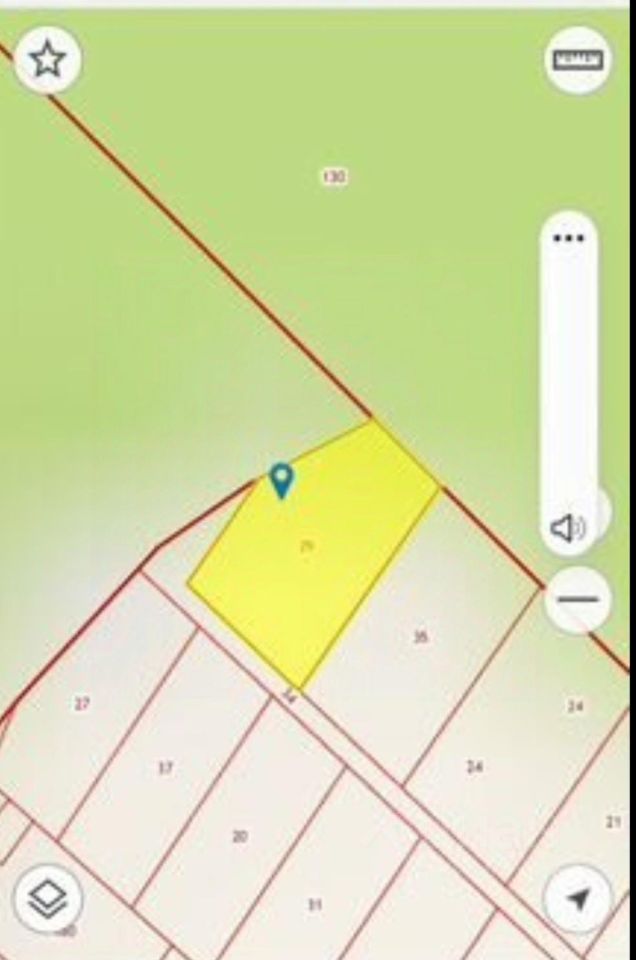The image size is (636, 960).
Task: Add this parcel to favorites with the star
Action: click(x=47, y=61)
